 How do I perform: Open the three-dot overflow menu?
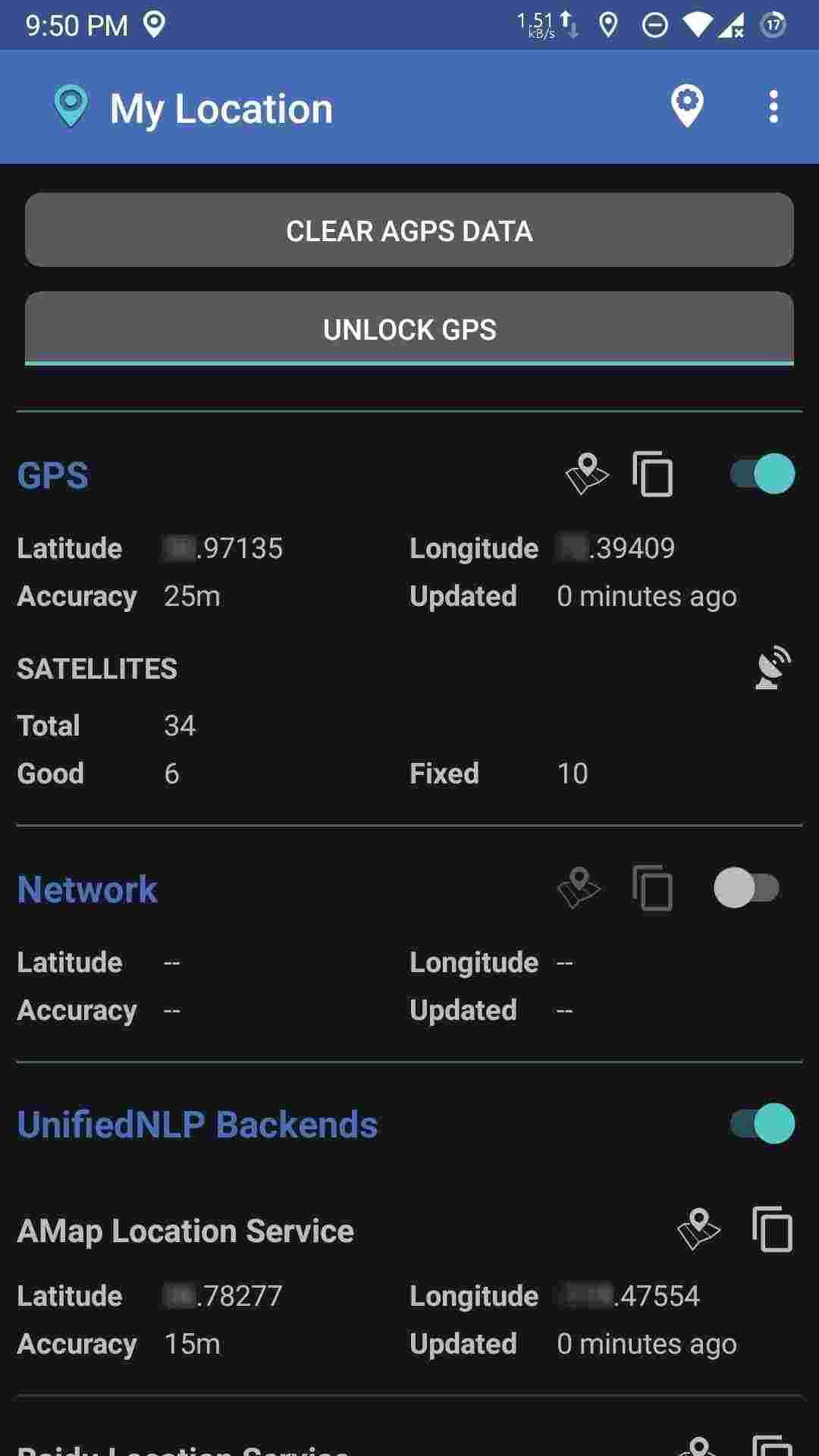point(773,107)
